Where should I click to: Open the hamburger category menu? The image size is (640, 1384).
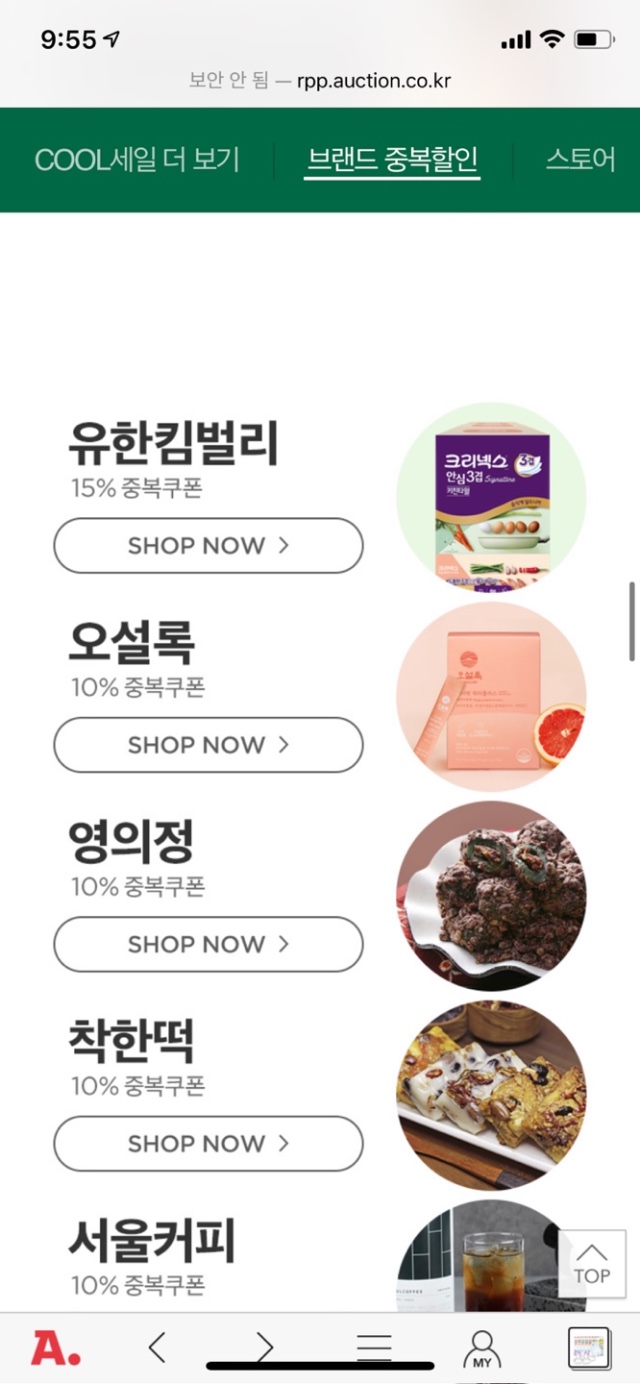click(x=374, y=1348)
